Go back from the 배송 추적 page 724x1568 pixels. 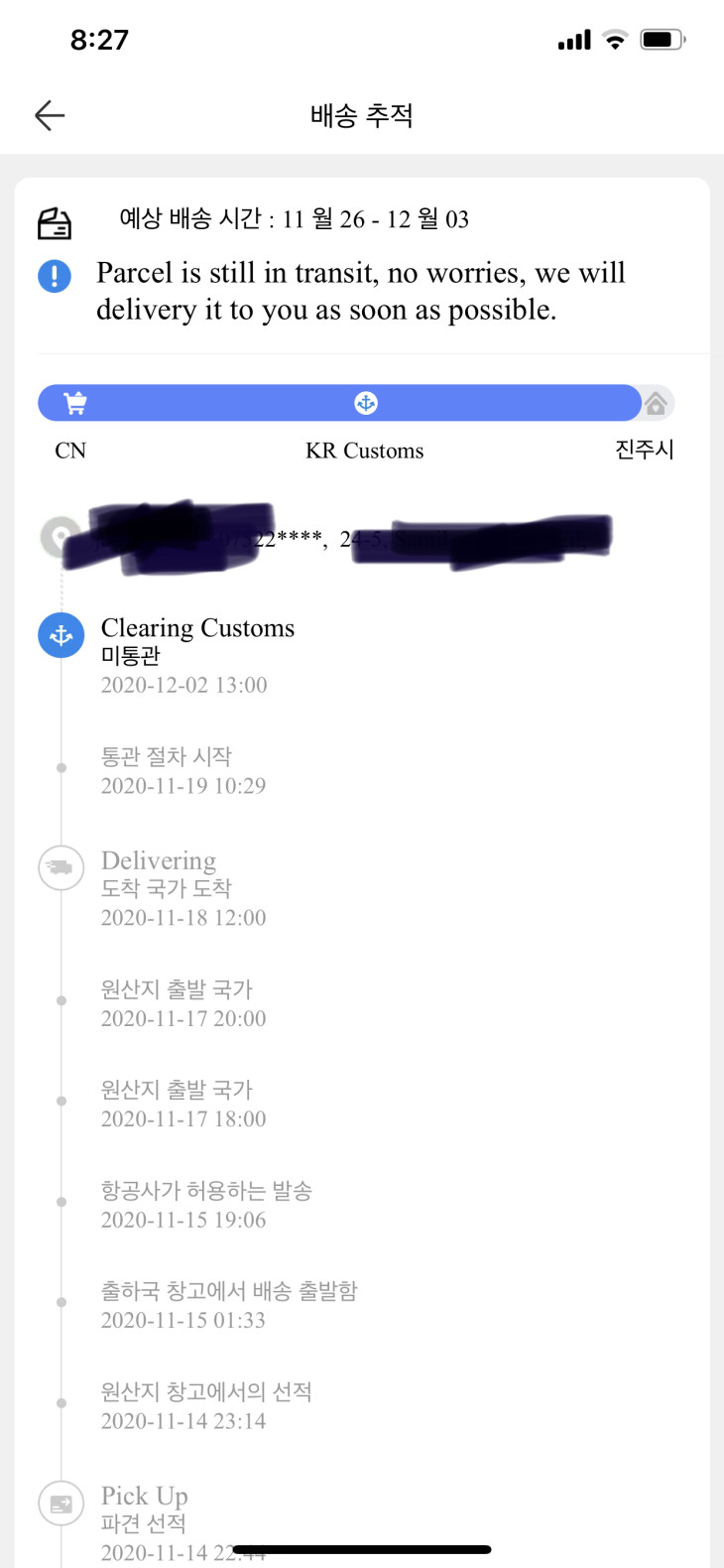[x=50, y=115]
